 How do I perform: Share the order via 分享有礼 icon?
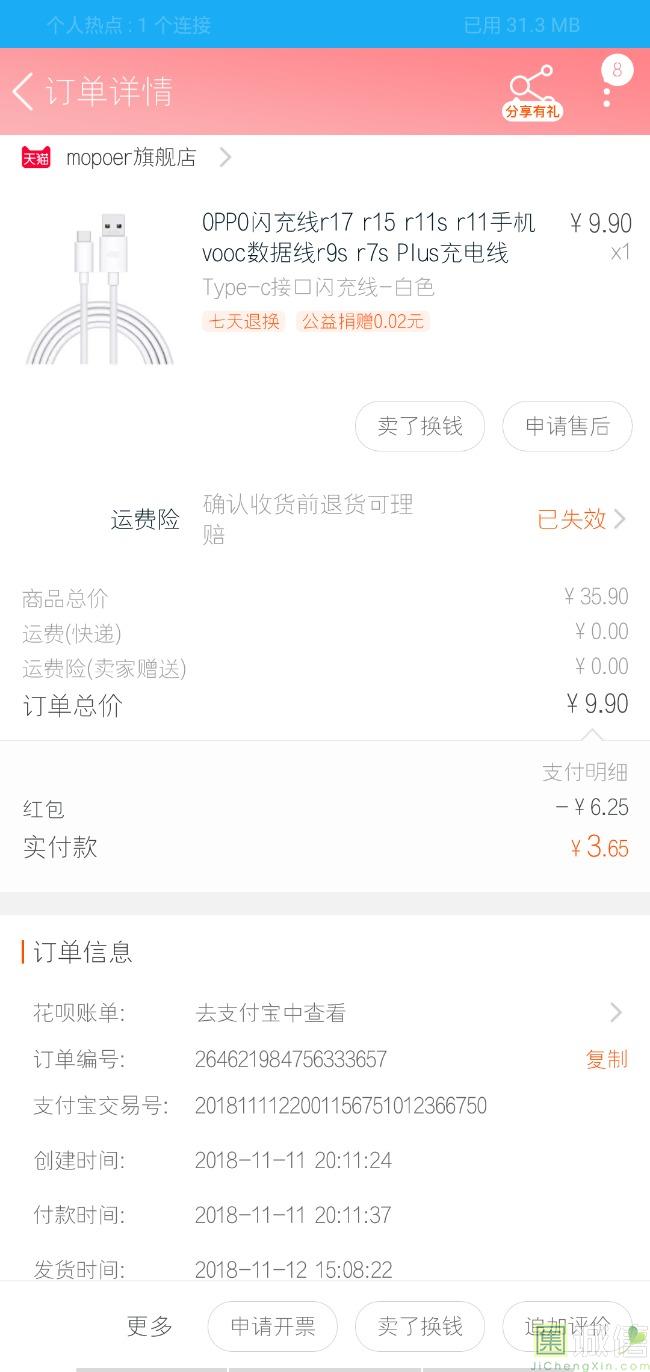tap(531, 92)
